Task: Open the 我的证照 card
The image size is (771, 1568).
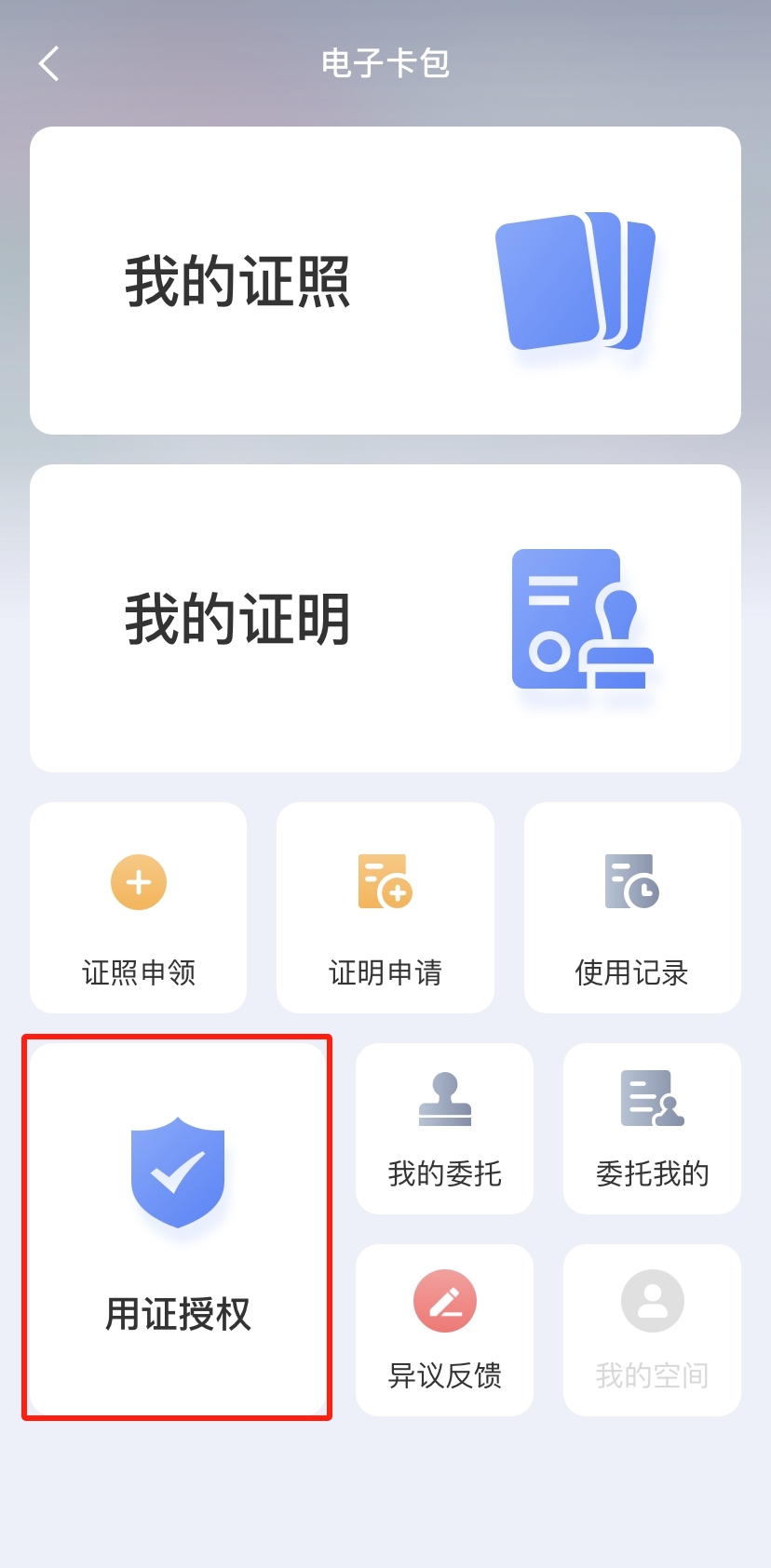Action: pyautogui.click(x=385, y=280)
